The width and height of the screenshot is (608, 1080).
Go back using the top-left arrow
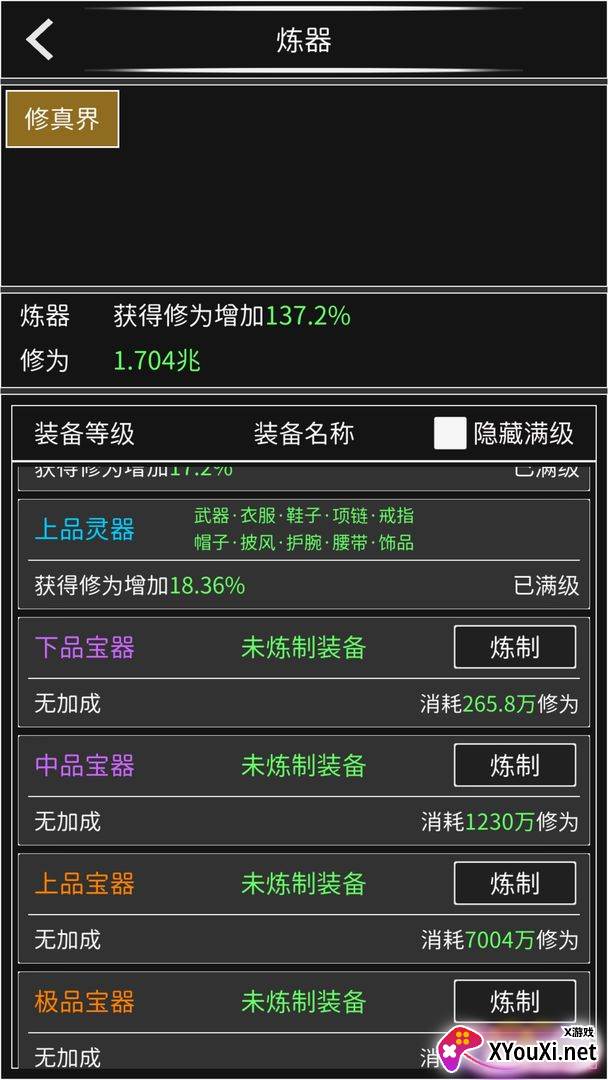pos(40,39)
